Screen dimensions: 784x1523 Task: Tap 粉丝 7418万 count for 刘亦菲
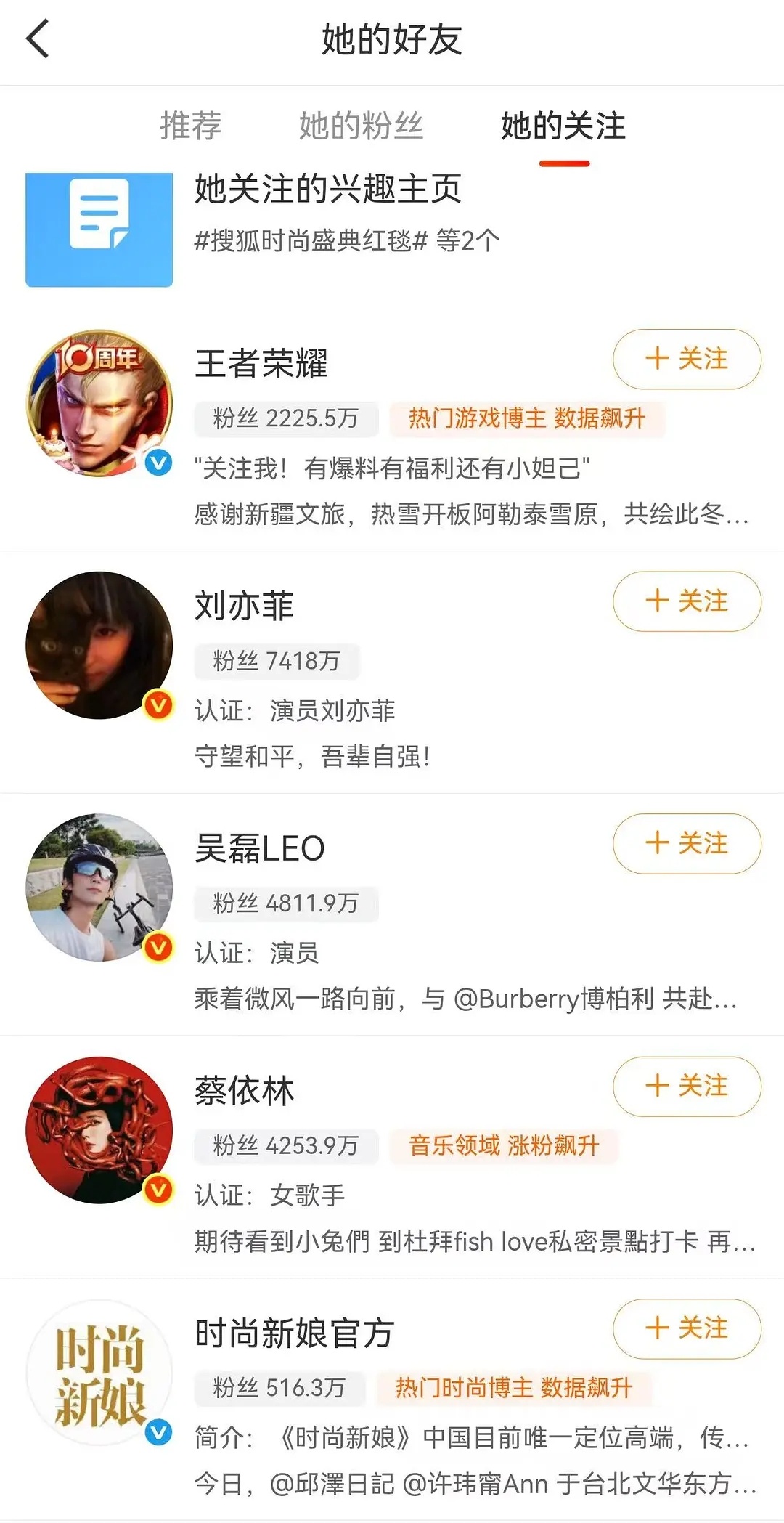[x=277, y=661]
